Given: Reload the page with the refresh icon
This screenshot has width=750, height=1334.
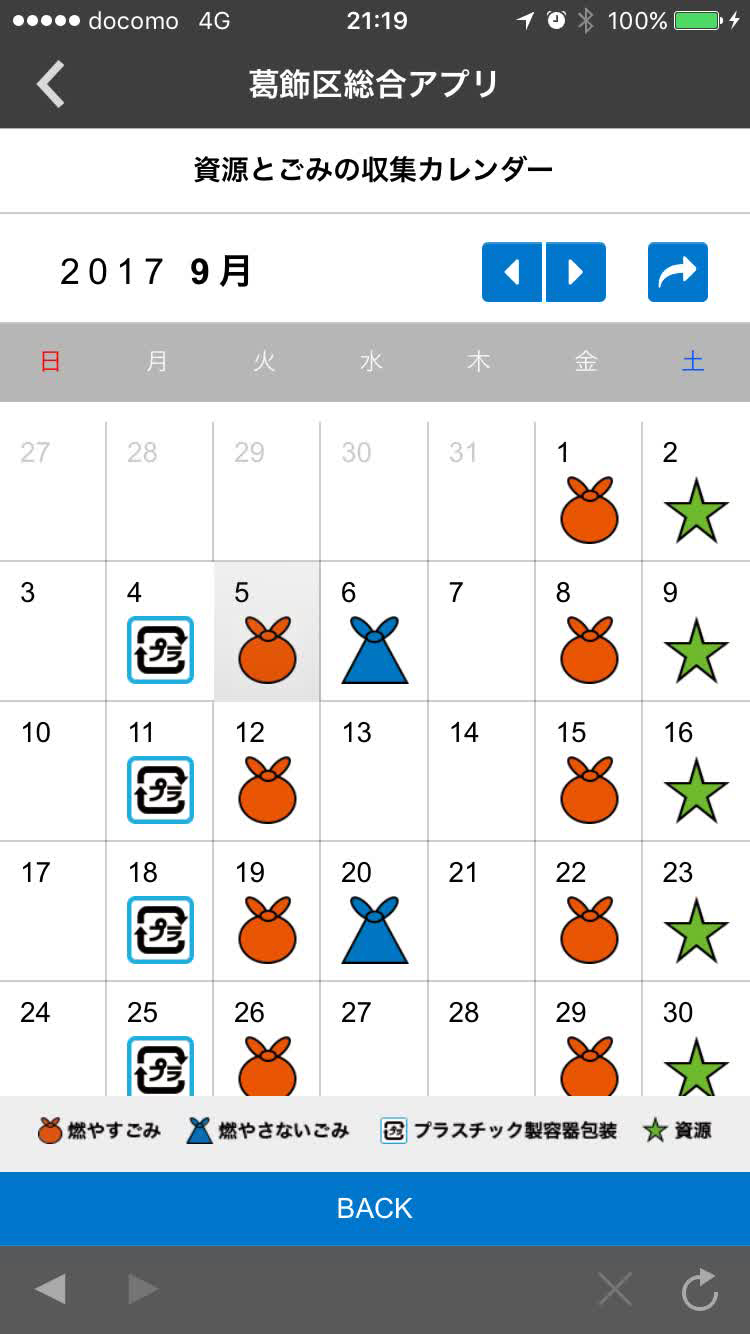Looking at the screenshot, I should click(x=700, y=1290).
